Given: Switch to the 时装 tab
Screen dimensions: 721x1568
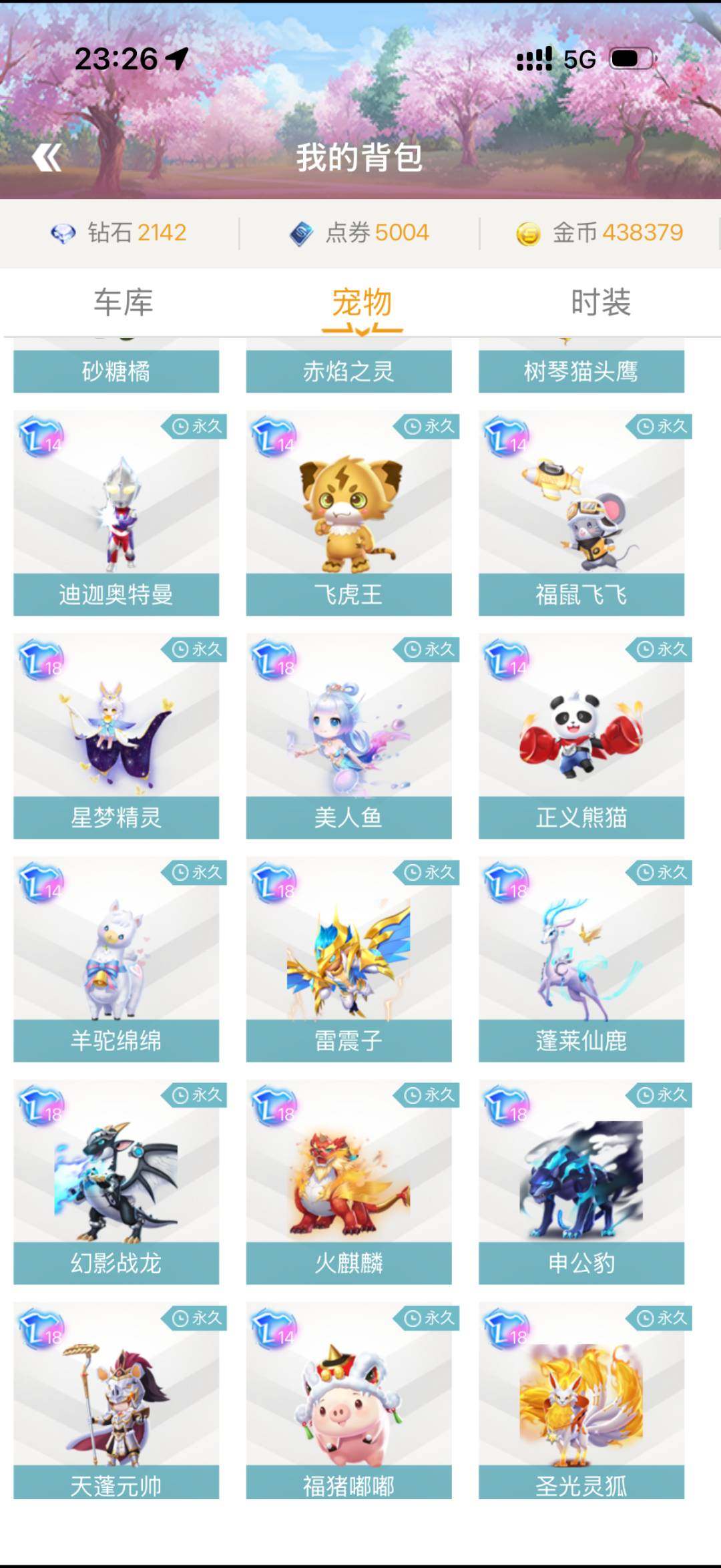Looking at the screenshot, I should pos(600,303).
